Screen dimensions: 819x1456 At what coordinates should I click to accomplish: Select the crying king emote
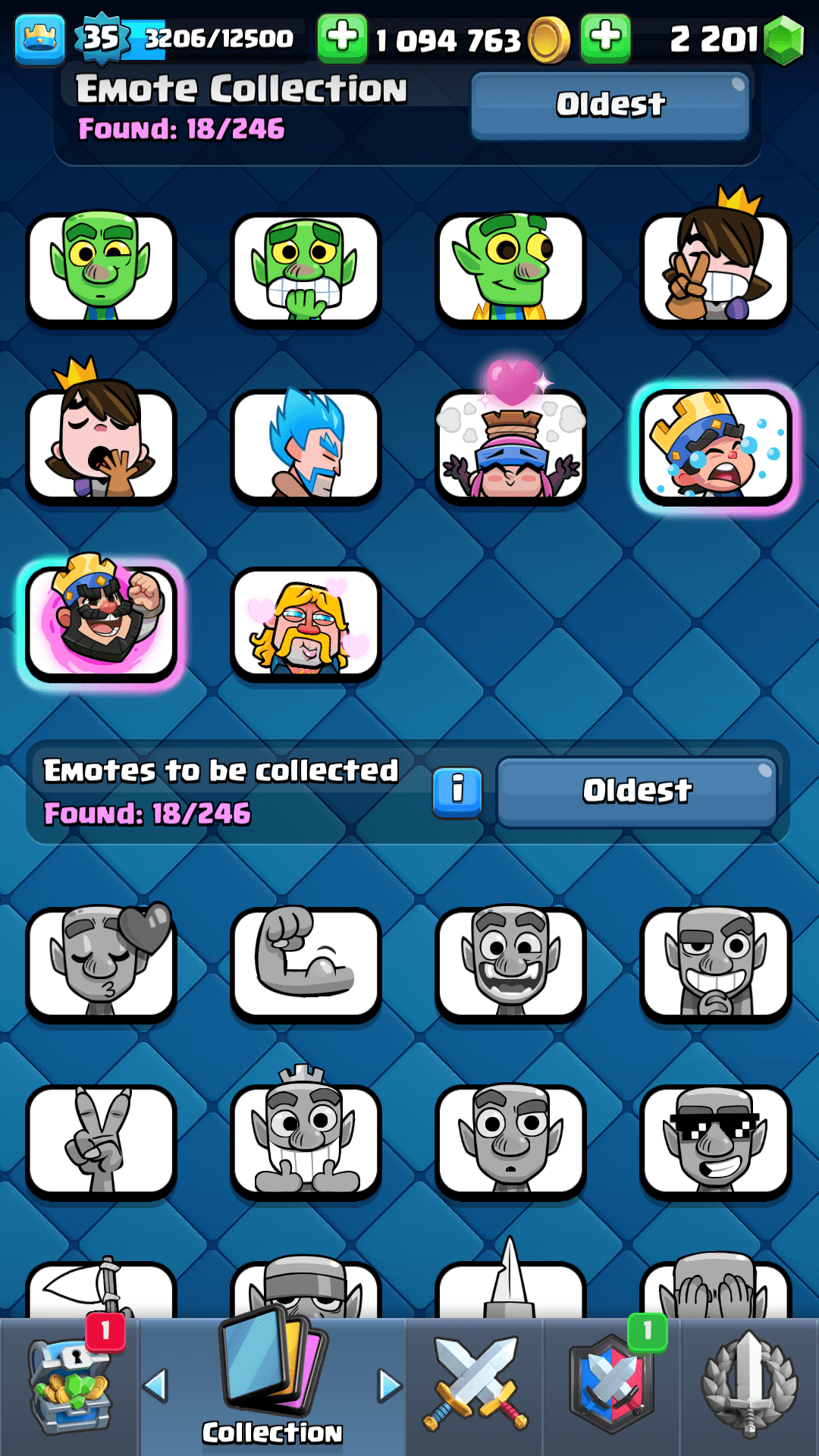[x=715, y=445]
